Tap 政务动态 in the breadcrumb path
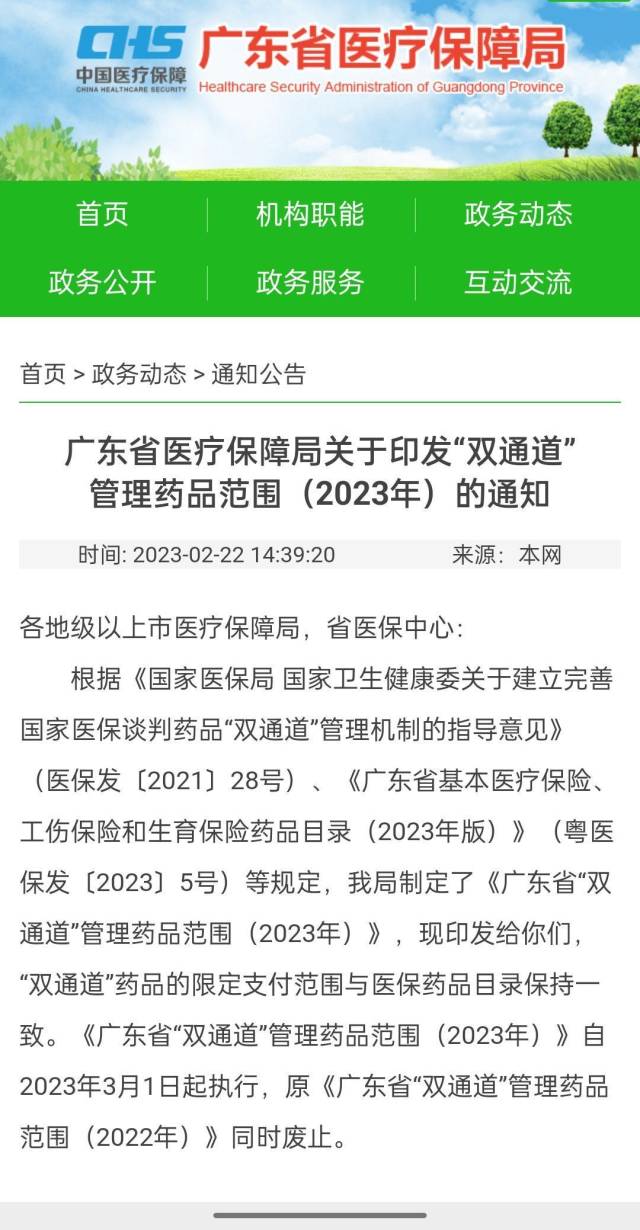 tap(139, 374)
